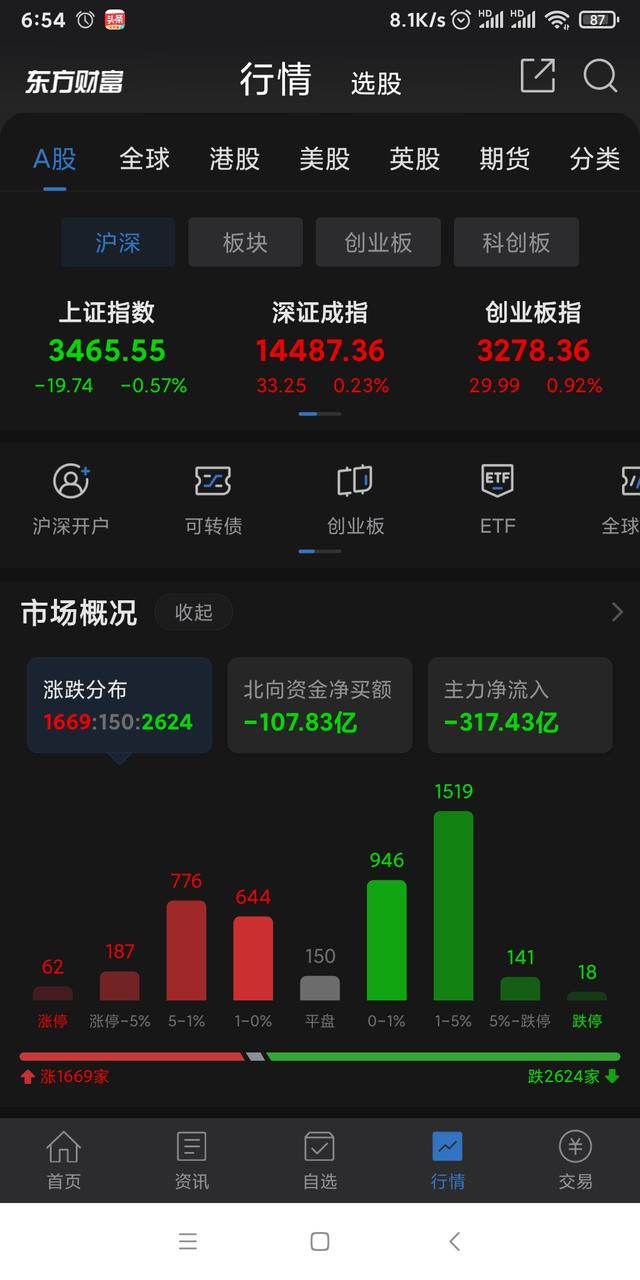Screen dimensions: 640x1280
Task: Select the 主力净流入 card
Action: [520, 705]
